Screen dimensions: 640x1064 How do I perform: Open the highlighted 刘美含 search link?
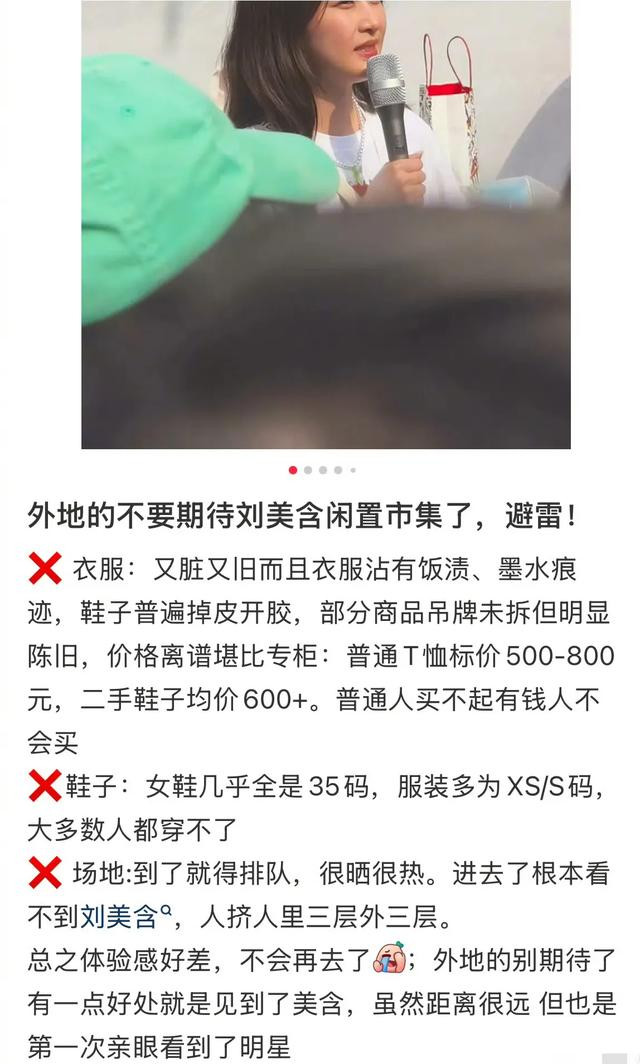point(125,917)
